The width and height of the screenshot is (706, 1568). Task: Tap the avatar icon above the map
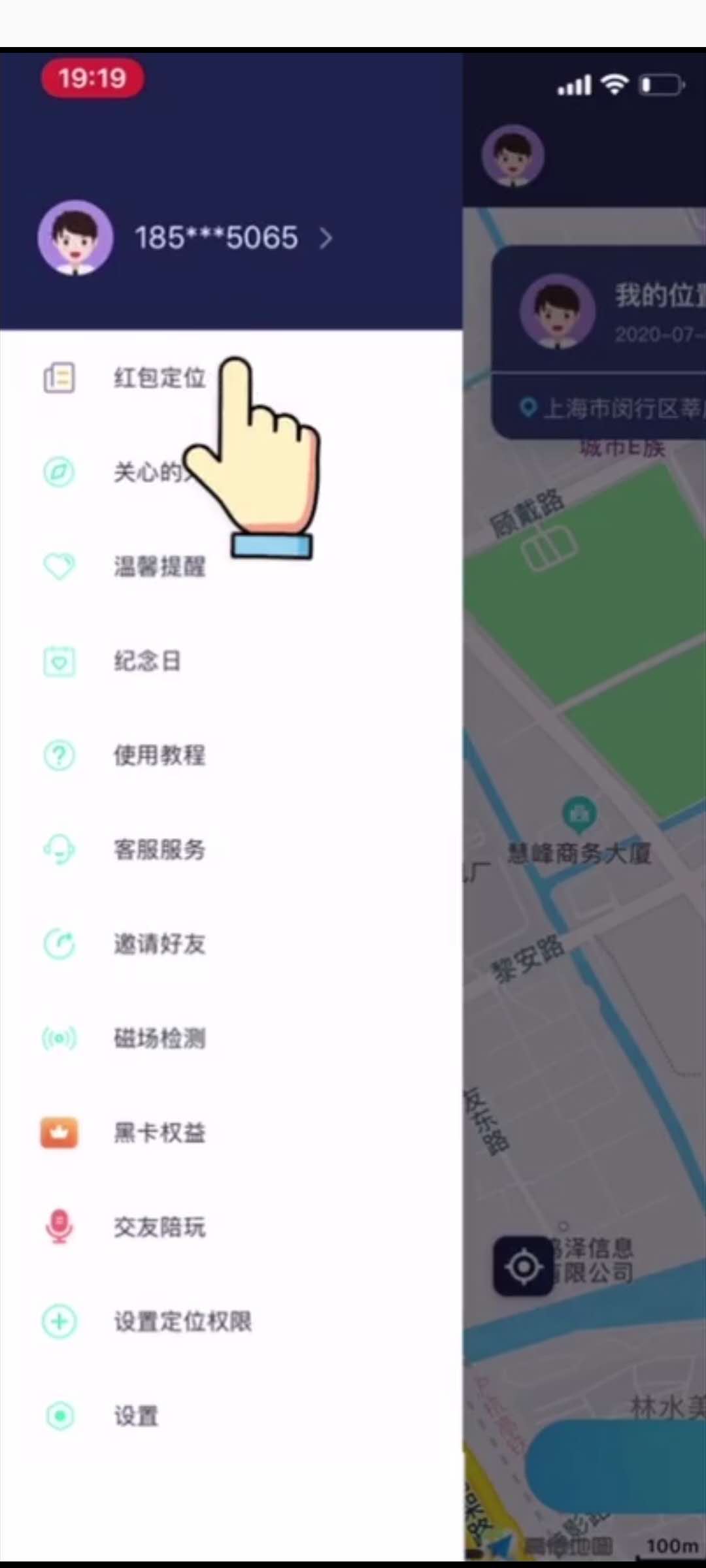[x=513, y=156]
